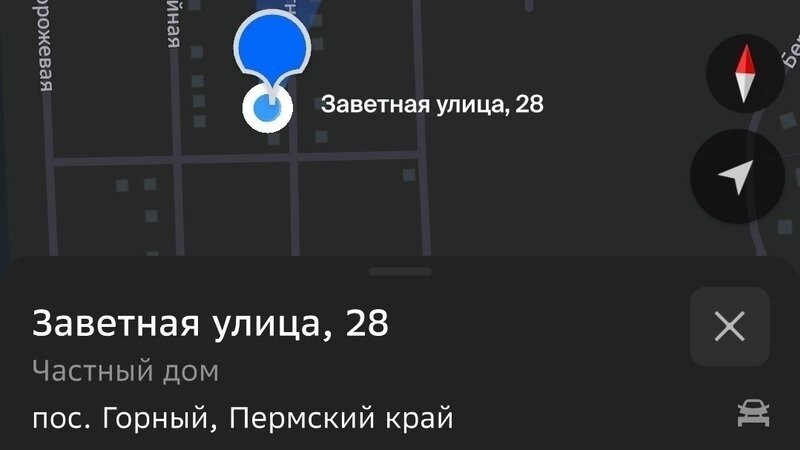This screenshot has width=800, height=450.
Task: Center the map on my location
Action: click(737, 176)
